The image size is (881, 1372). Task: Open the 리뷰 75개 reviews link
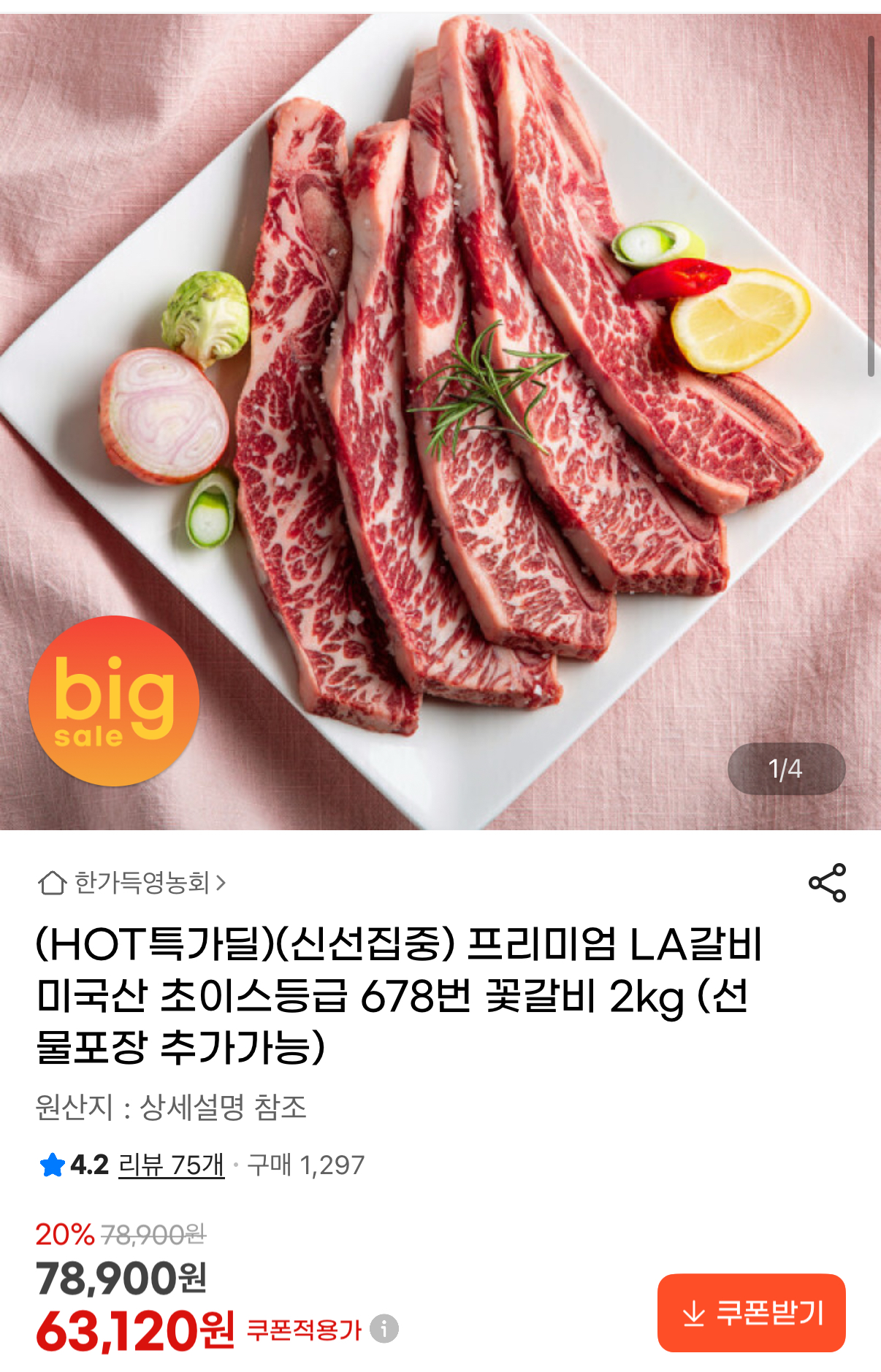pos(171,1165)
